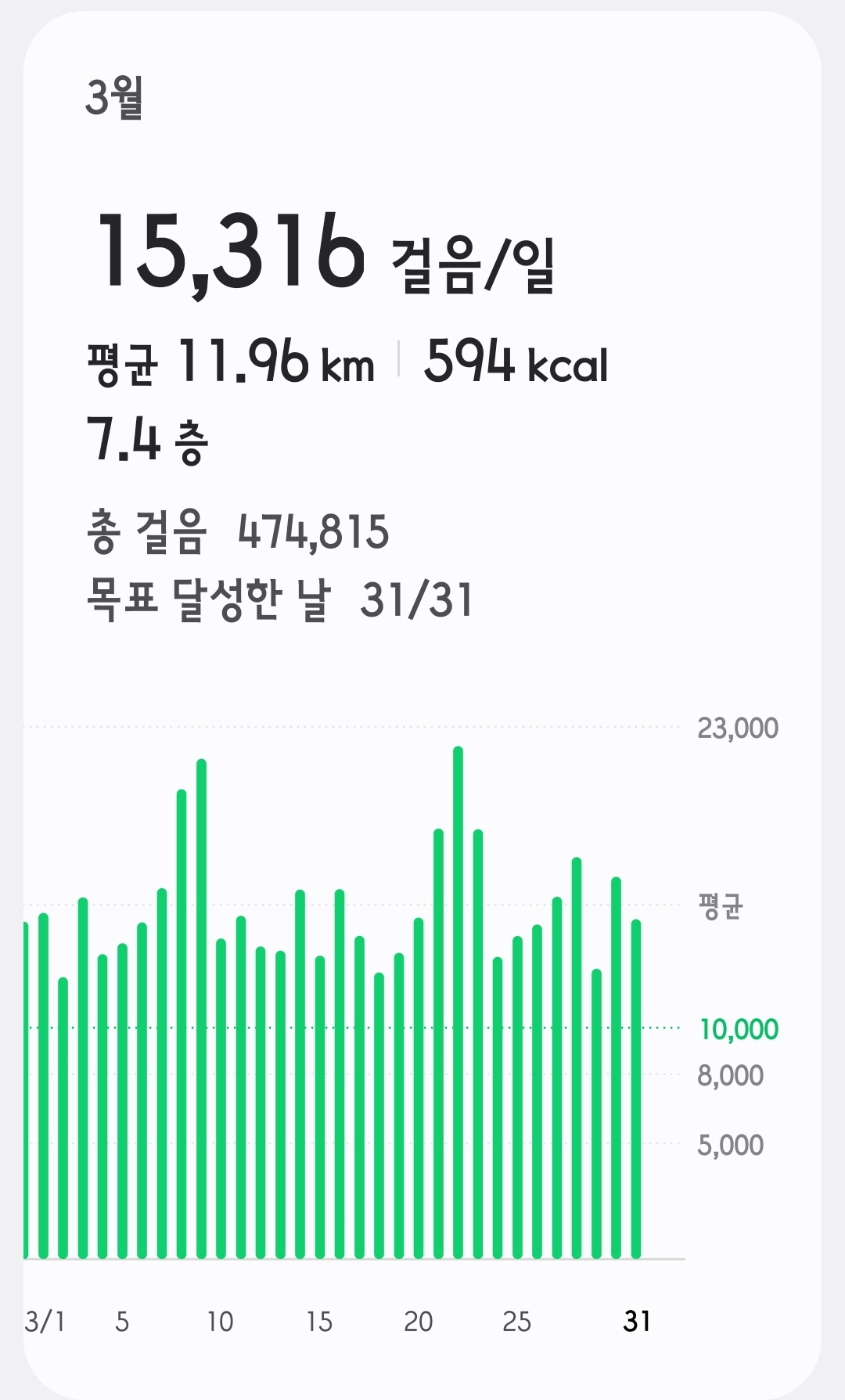
Task: Select the step bar for day 20
Action: click(x=419, y=1089)
